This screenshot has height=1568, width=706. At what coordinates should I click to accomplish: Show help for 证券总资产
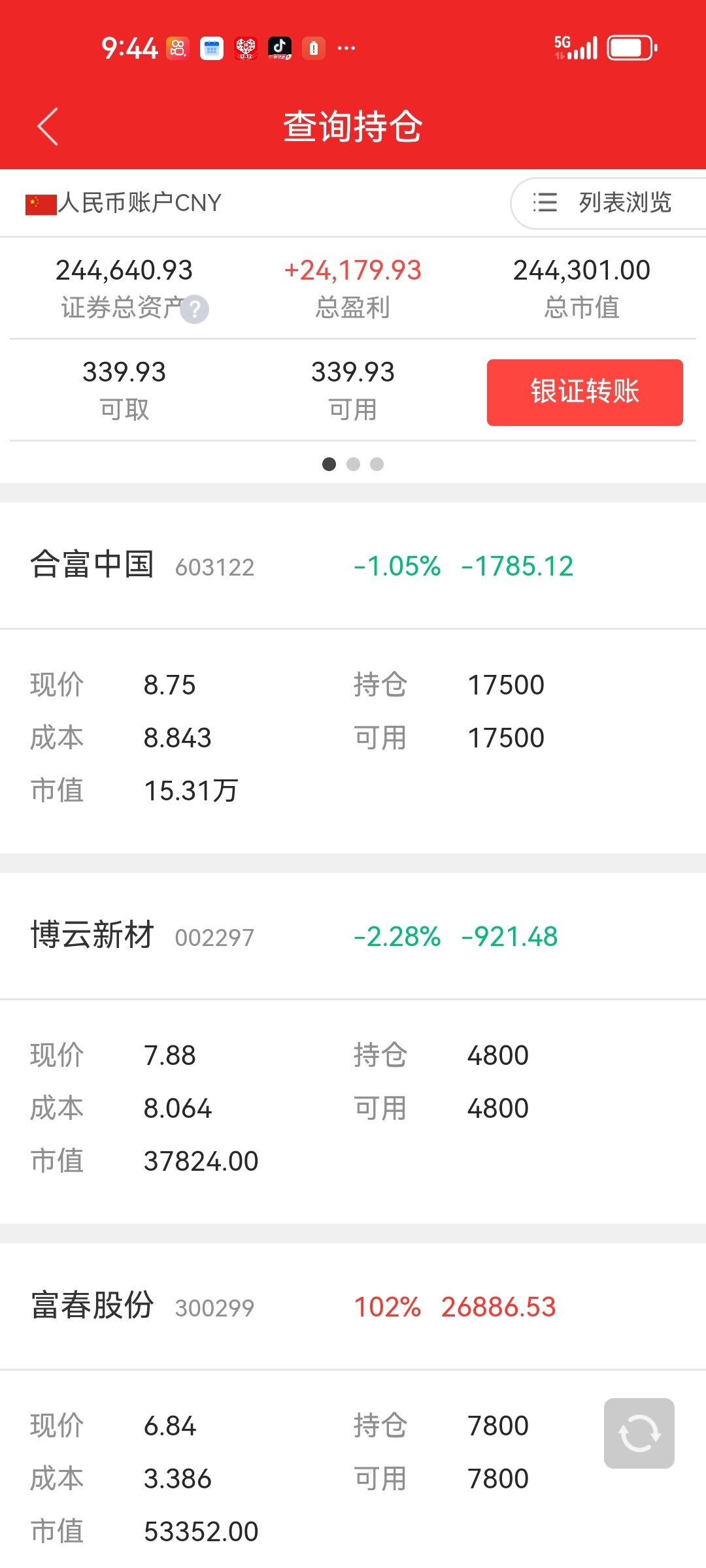click(x=194, y=309)
